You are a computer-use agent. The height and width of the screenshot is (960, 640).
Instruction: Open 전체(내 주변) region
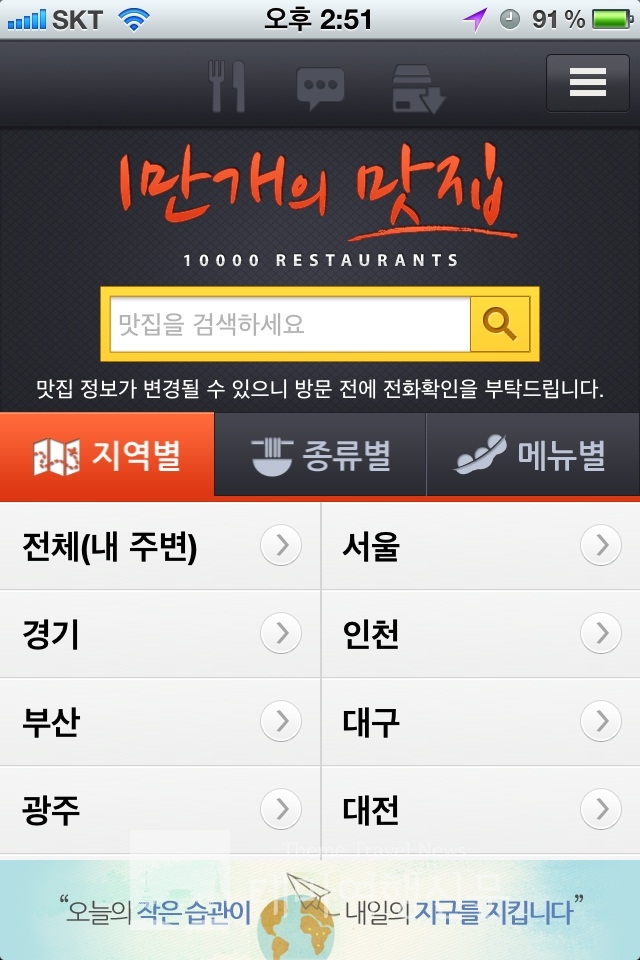(x=160, y=546)
